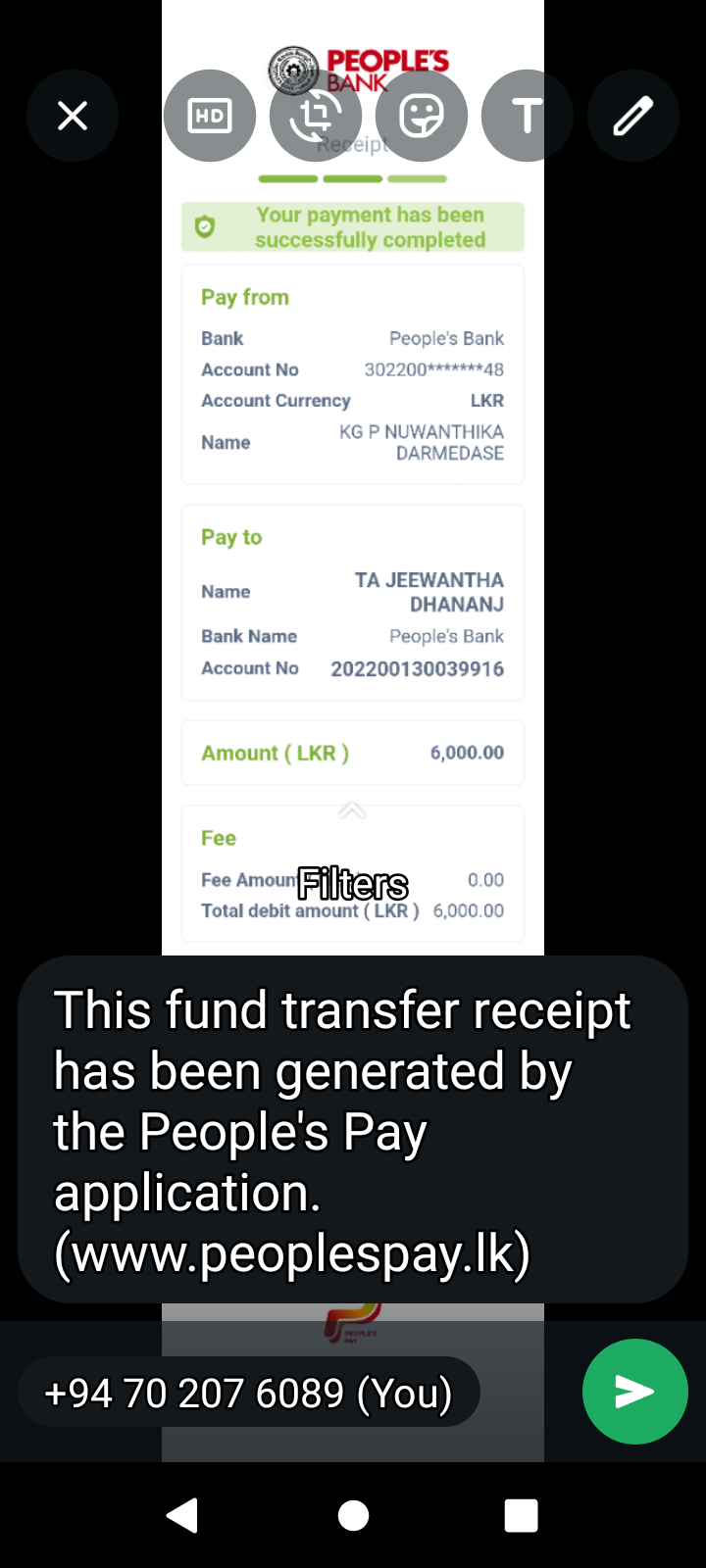The height and width of the screenshot is (1568, 706).
Task: Toggle HD media quality
Action: pyautogui.click(x=210, y=116)
